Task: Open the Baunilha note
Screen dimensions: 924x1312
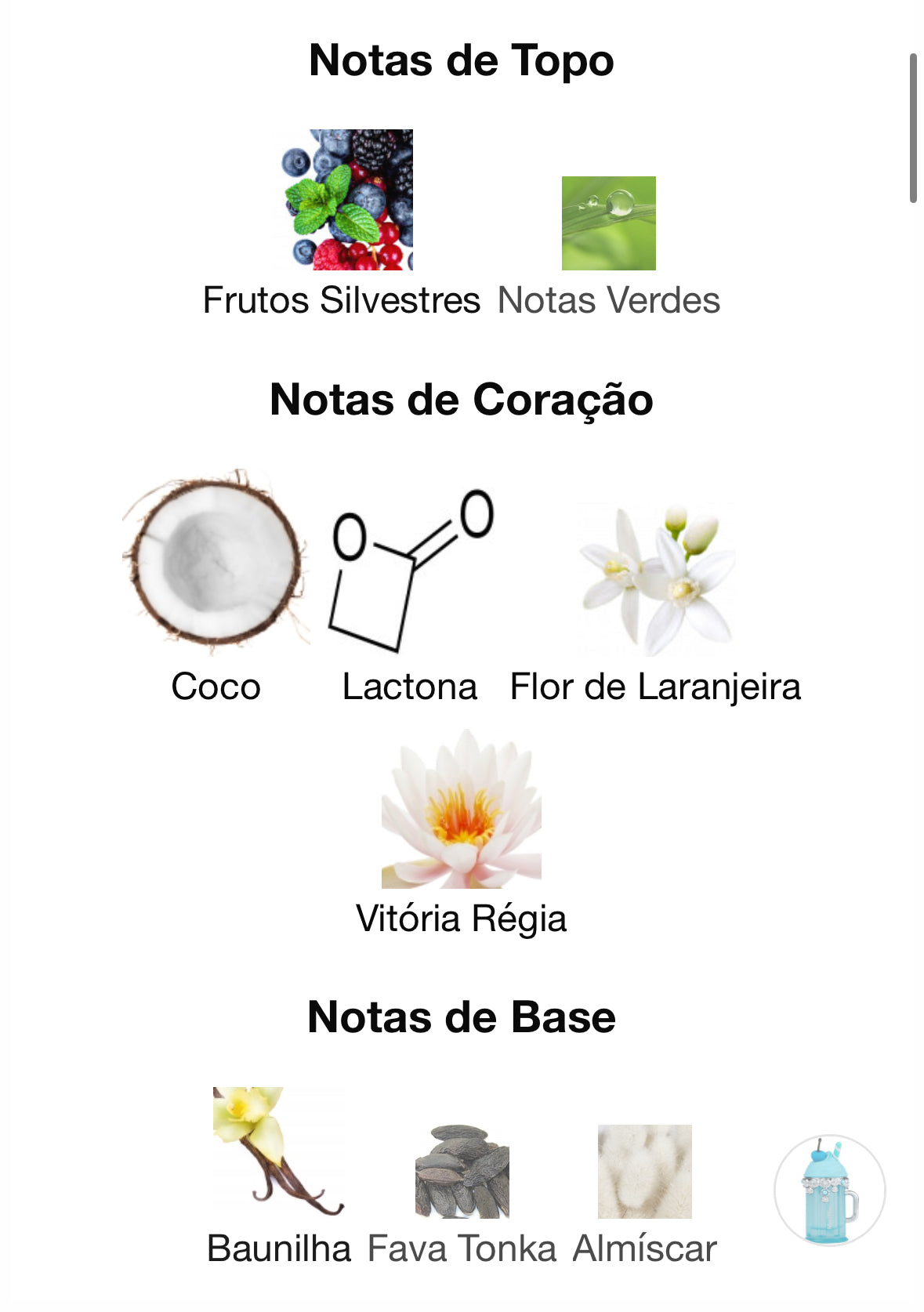Action: 278,1152
